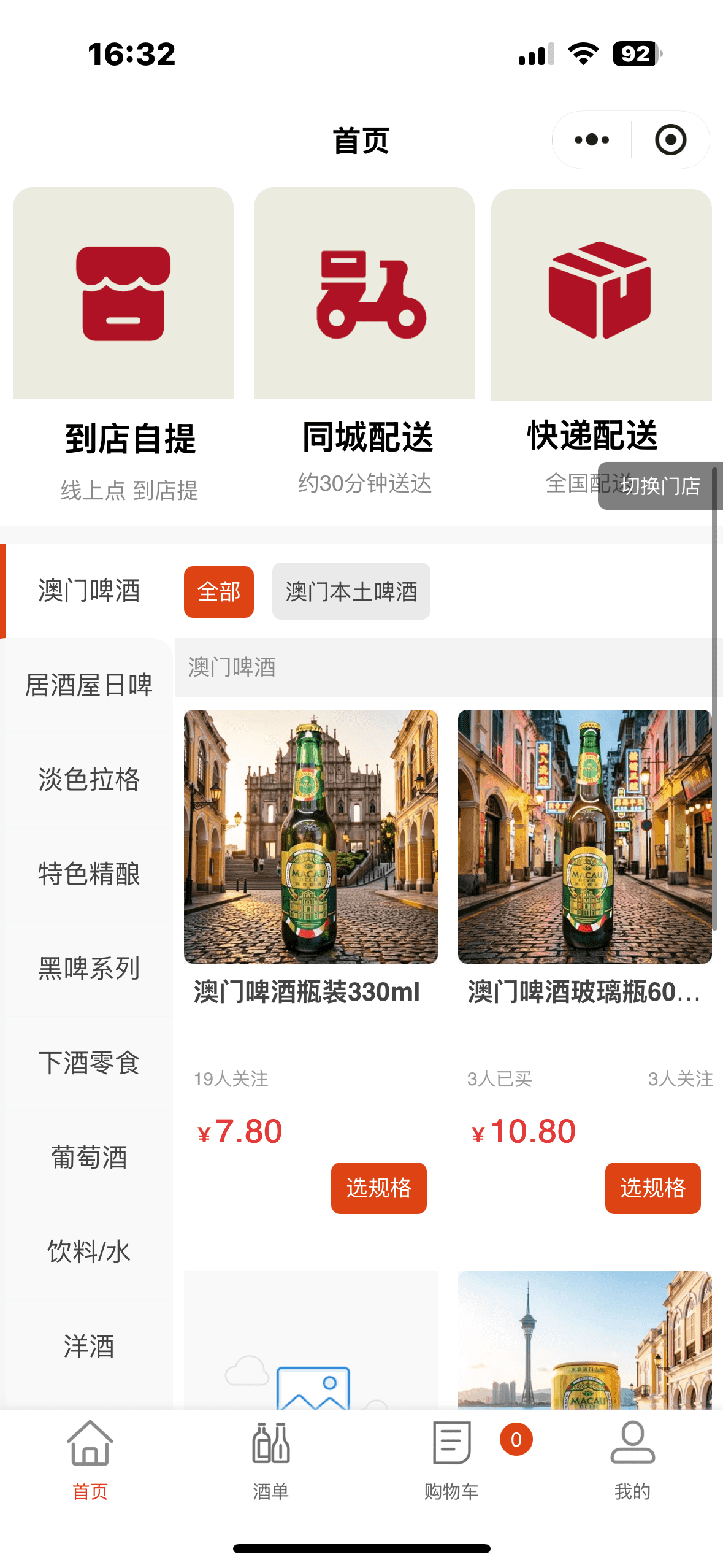
Task: Browse the 下酒零食 category
Action: [x=89, y=1063]
